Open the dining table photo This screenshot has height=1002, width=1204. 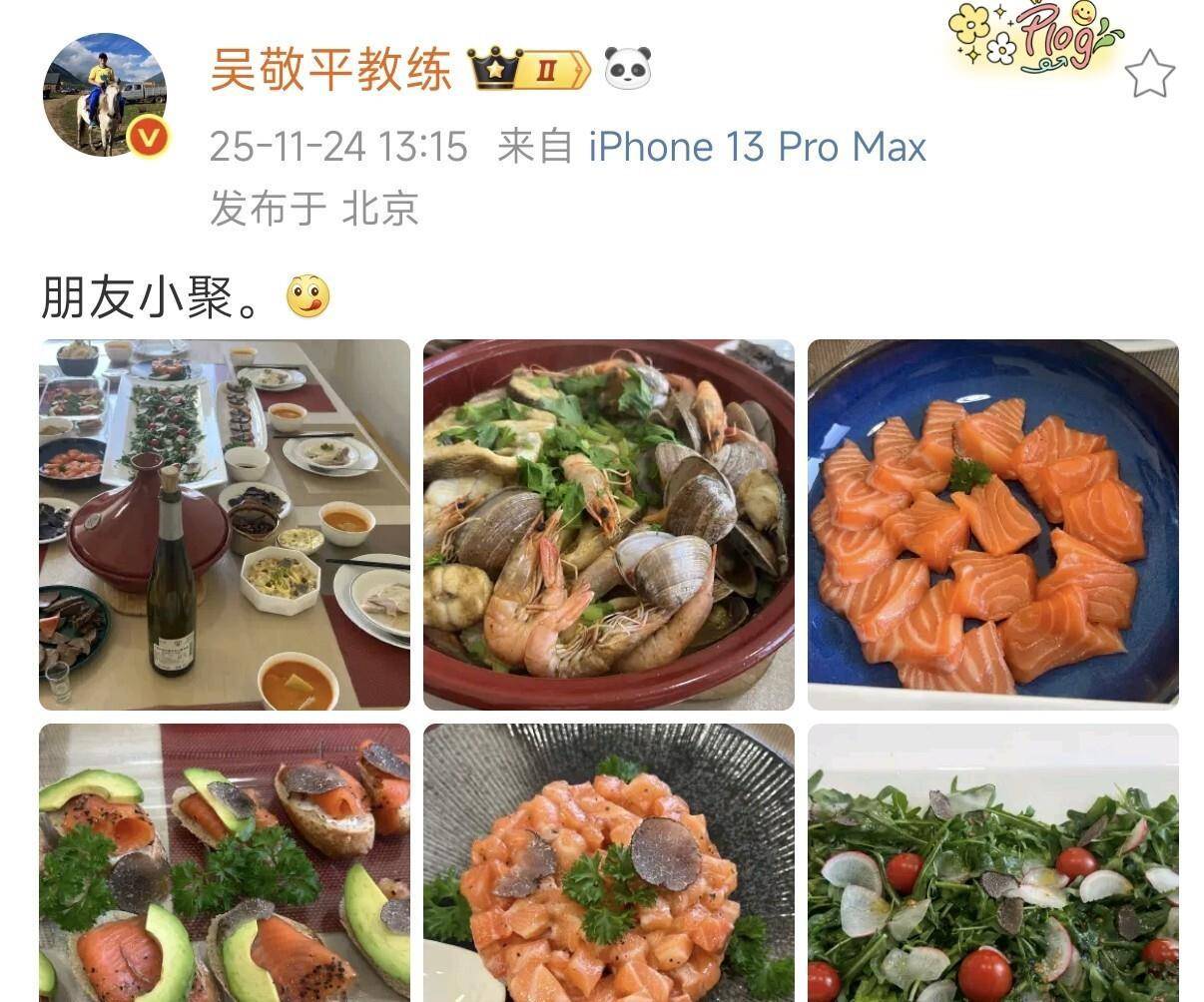pos(225,524)
